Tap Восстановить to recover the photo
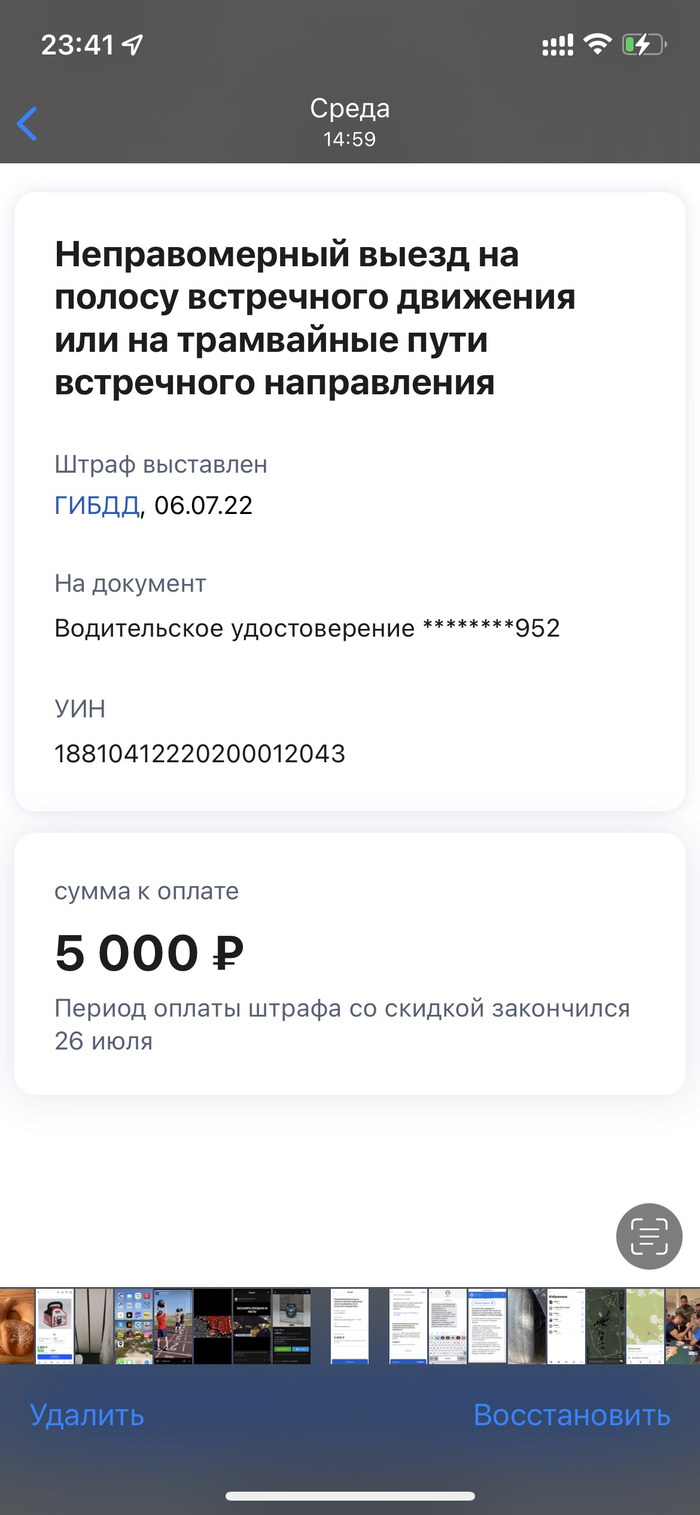Viewport: 700px width, 1515px height. (x=571, y=1415)
